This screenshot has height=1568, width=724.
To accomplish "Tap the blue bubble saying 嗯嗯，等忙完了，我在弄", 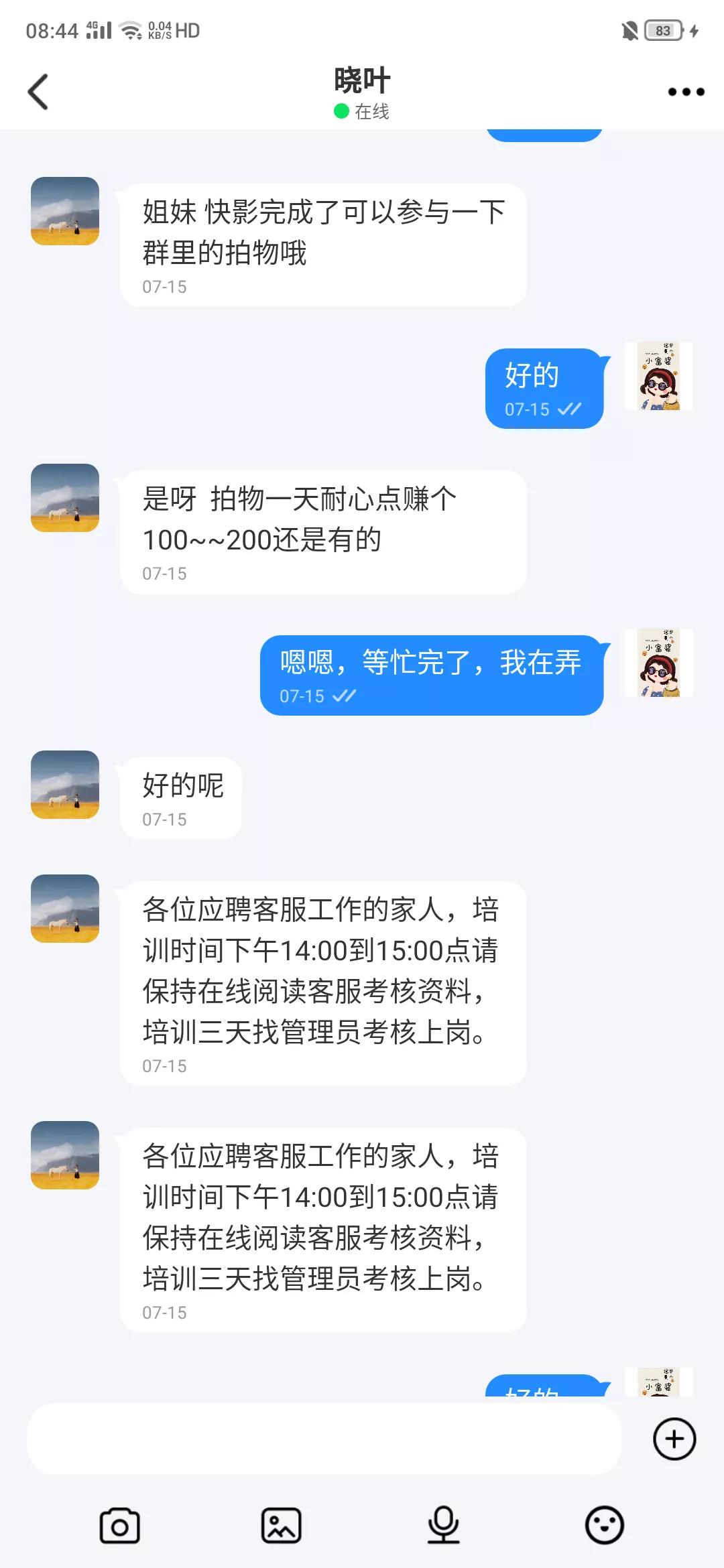I will pyautogui.click(x=432, y=663).
